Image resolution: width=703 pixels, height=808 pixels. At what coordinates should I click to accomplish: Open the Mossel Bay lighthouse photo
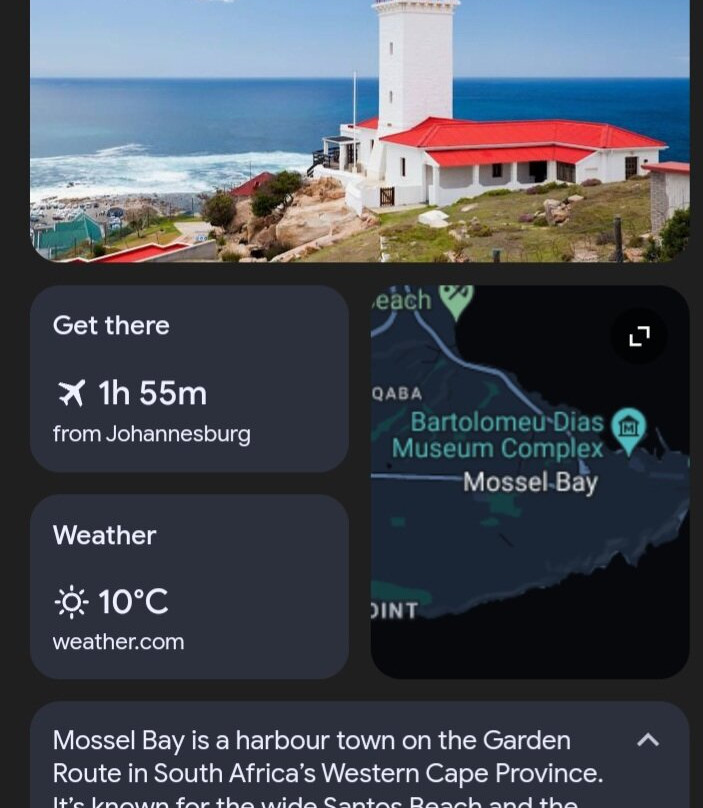tap(359, 130)
